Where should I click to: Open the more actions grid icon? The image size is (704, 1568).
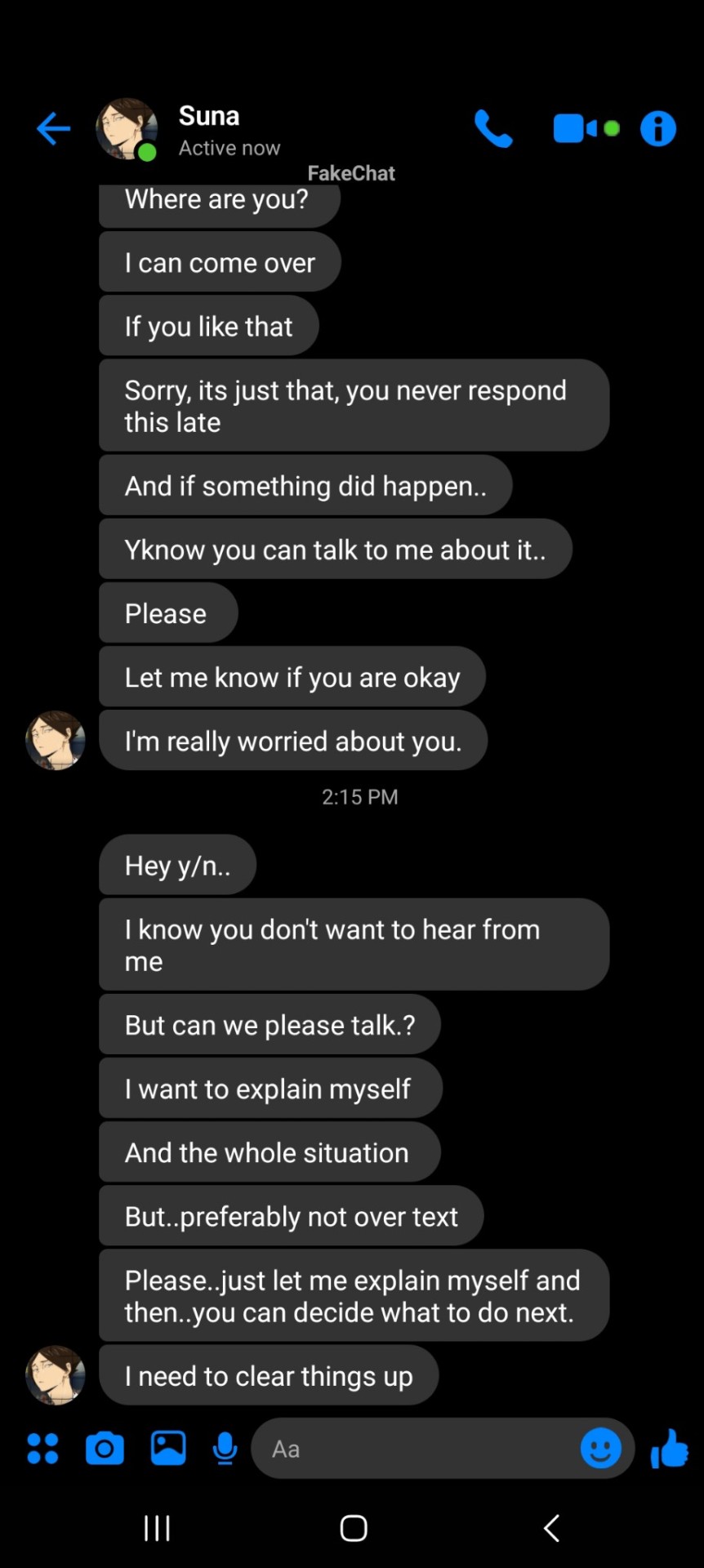point(42,1449)
